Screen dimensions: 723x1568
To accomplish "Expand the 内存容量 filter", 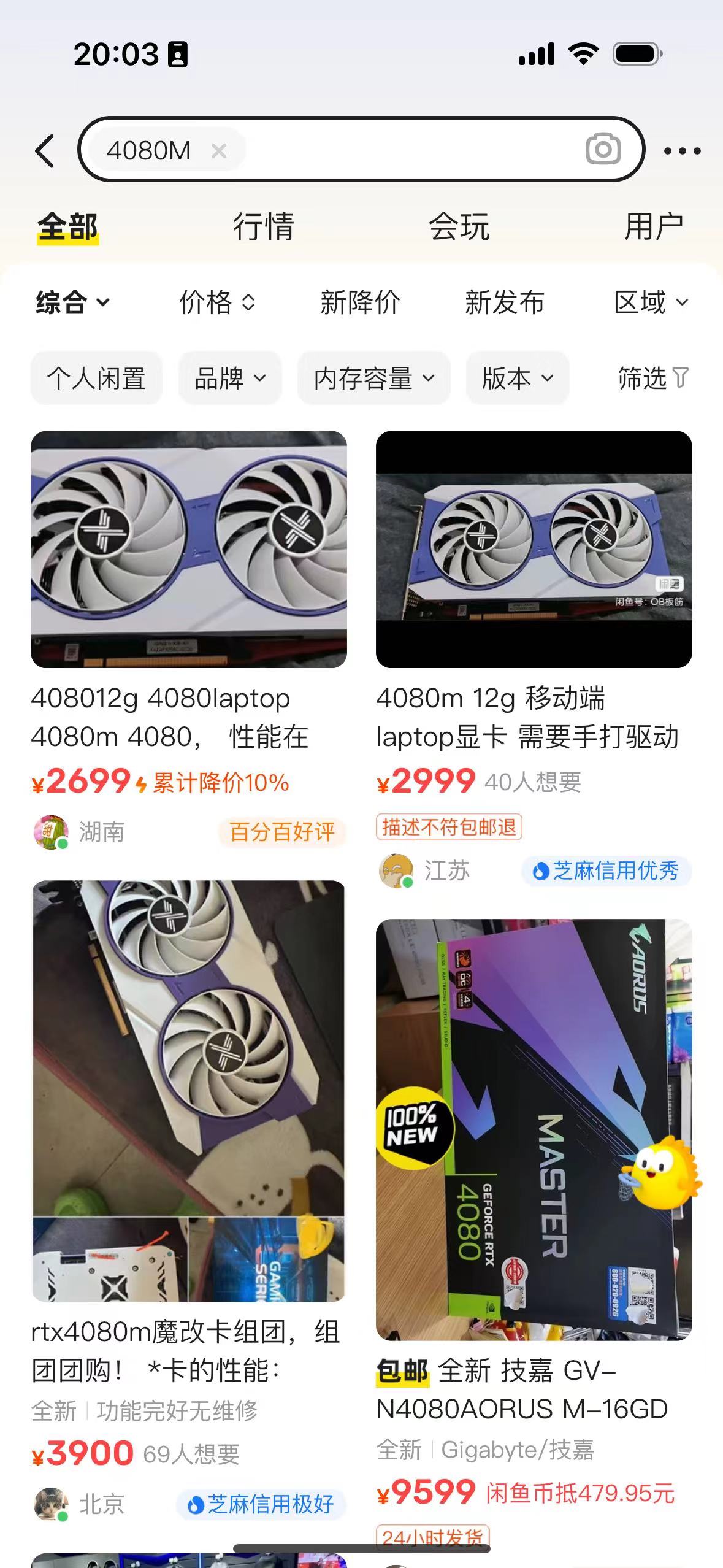I will click(373, 378).
